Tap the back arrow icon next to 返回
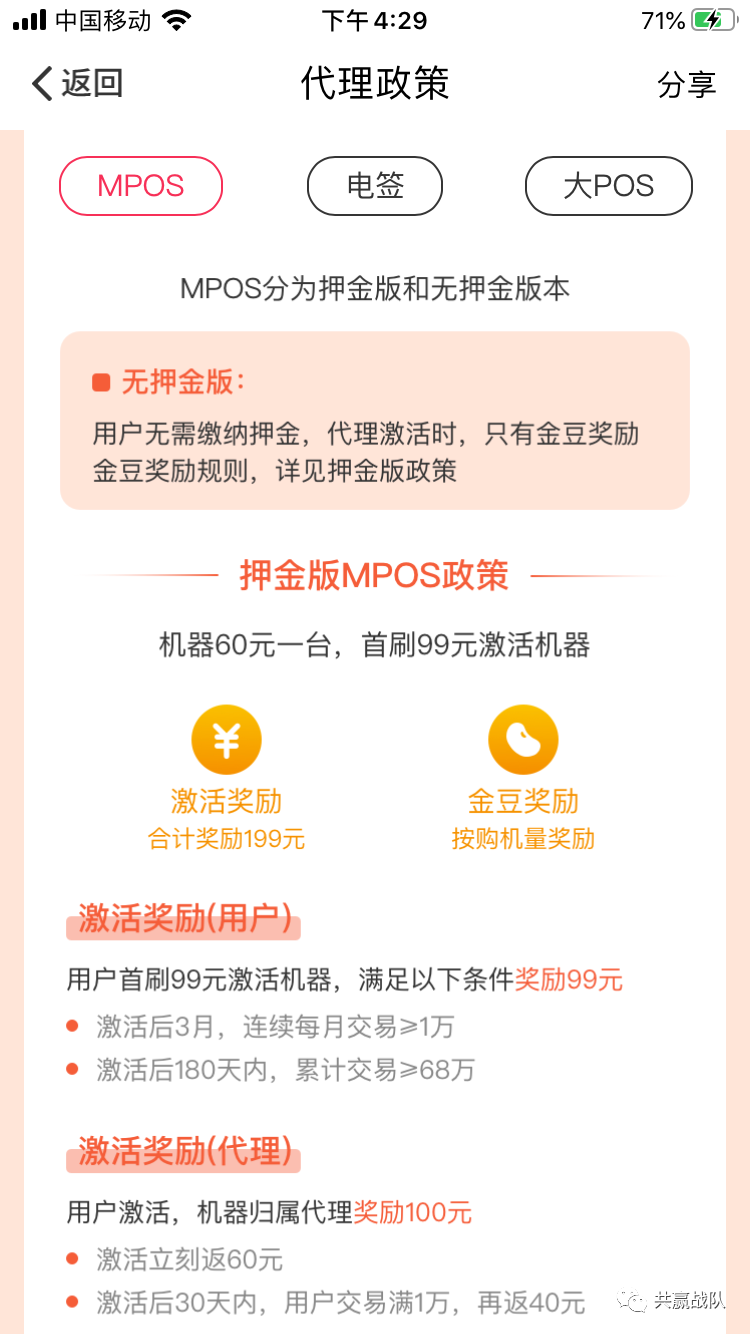The height and width of the screenshot is (1334, 750). pos(40,84)
